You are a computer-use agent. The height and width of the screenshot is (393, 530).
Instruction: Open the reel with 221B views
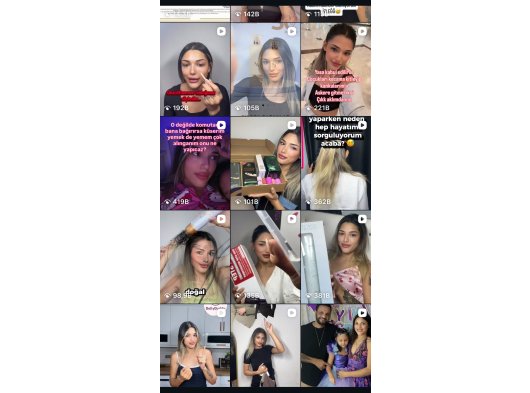tap(336, 70)
